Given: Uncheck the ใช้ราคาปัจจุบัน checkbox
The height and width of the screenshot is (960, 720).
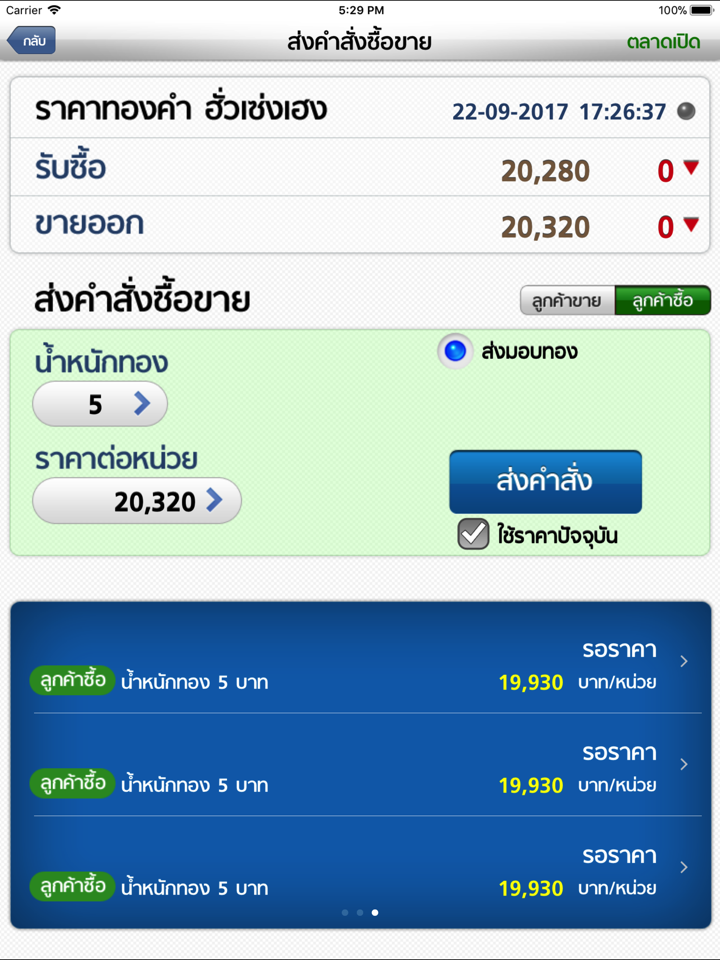Looking at the screenshot, I should tap(473, 534).
